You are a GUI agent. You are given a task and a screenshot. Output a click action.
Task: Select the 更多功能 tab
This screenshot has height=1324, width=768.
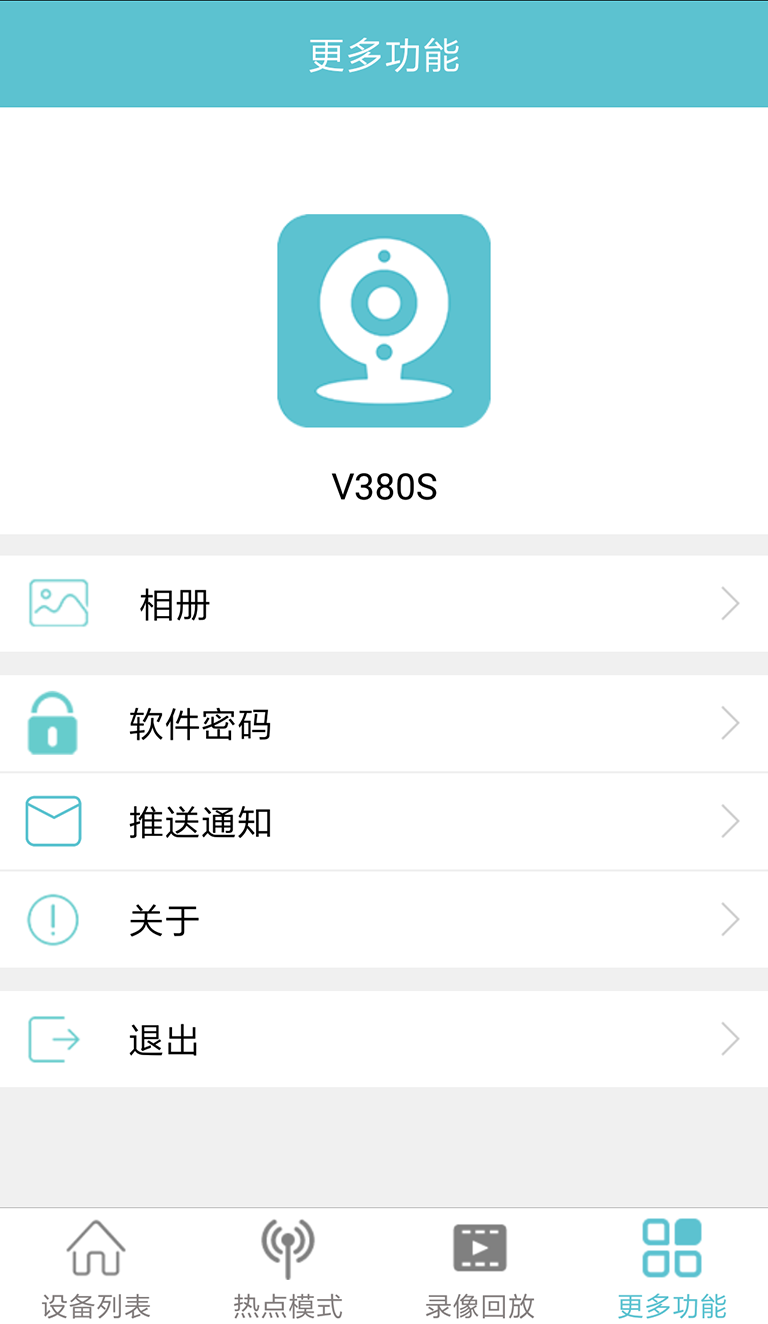(672, 1267)
